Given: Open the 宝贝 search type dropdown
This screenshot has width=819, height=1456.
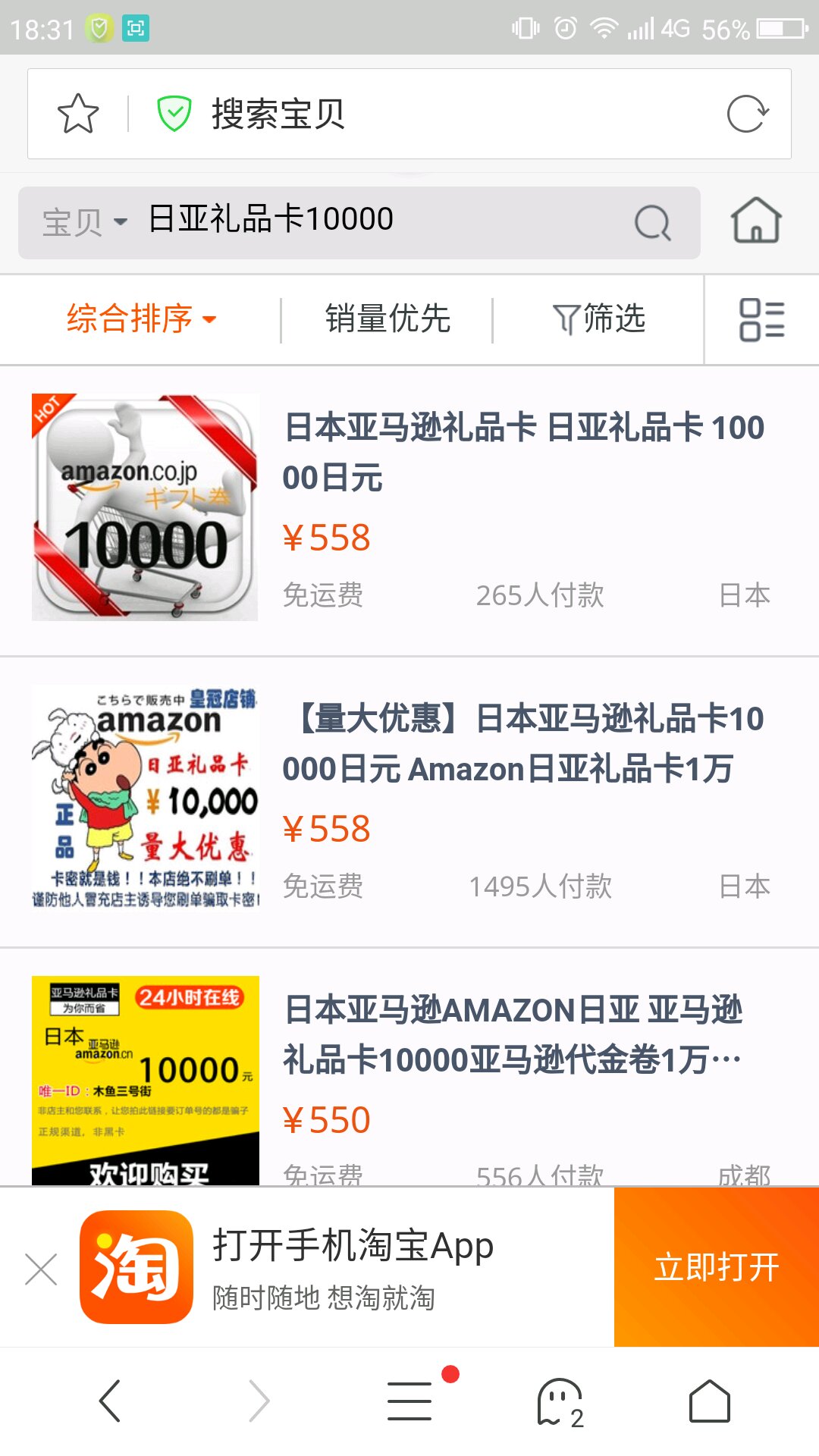Looking at the screenshot, I should [84, 222].
